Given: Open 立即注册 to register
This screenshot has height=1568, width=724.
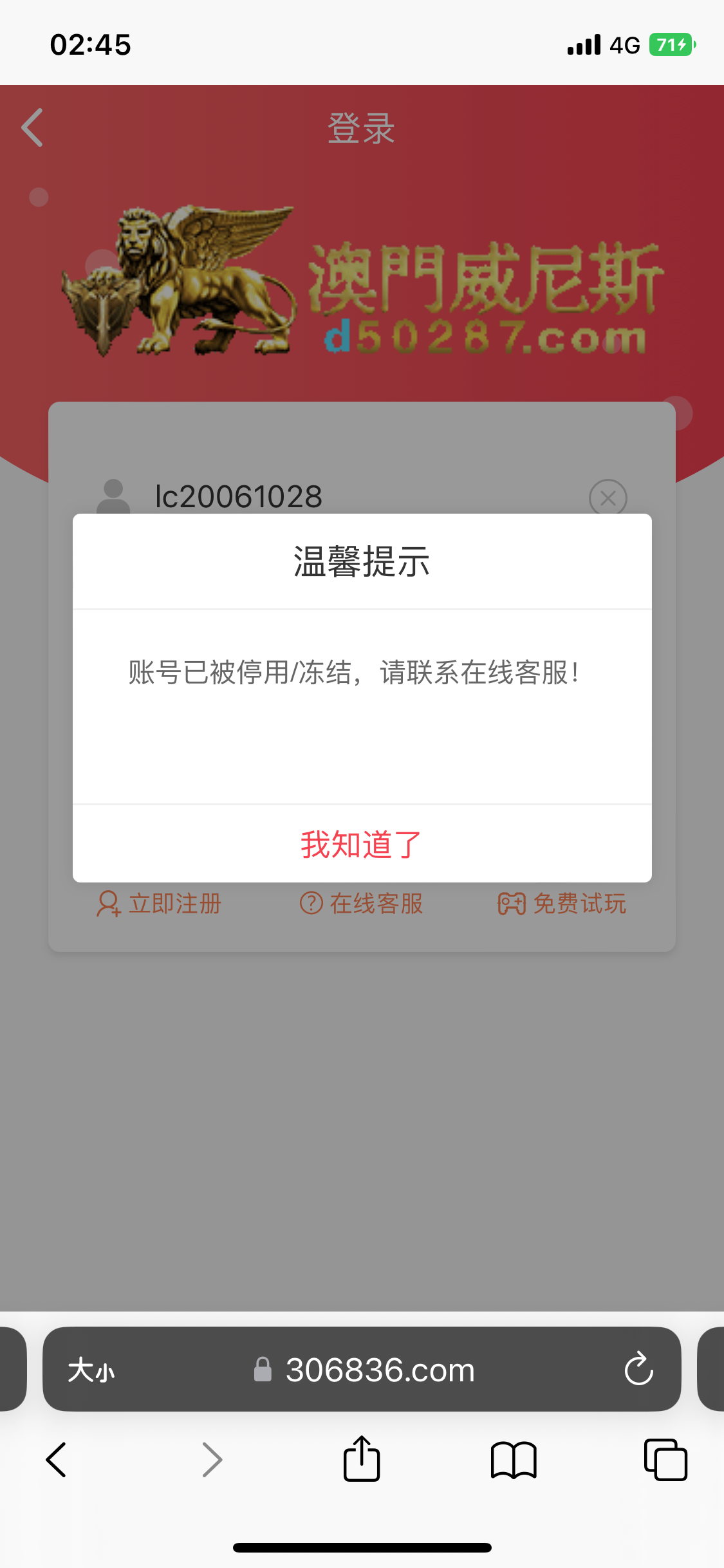Looking at the screenshot, I should click(160, 904).
